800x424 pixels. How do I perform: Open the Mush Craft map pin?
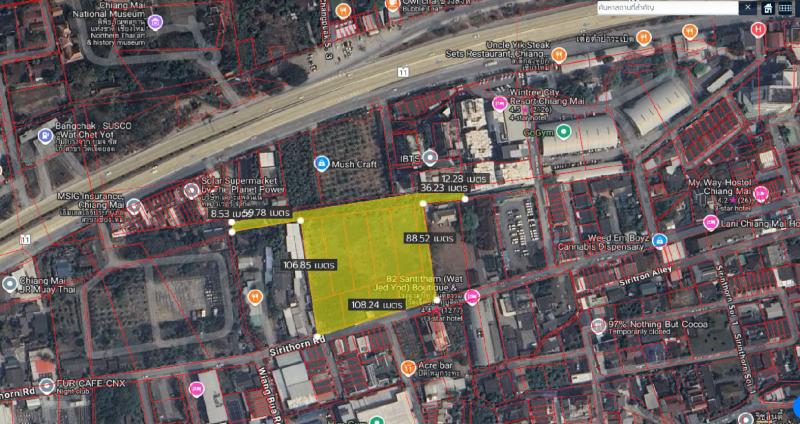pos(321,163)
